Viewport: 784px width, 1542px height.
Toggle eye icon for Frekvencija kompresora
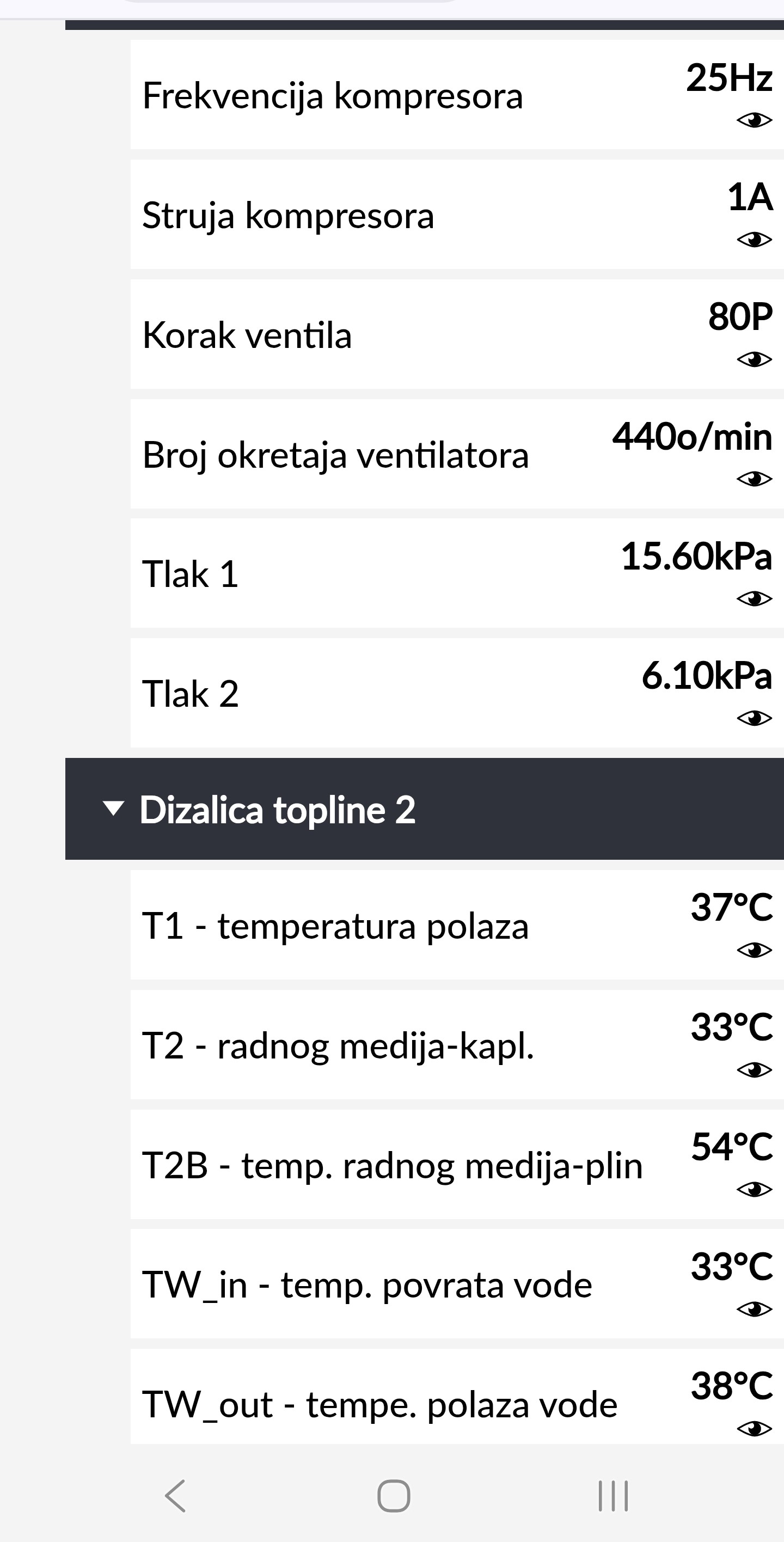pos(754,120)
